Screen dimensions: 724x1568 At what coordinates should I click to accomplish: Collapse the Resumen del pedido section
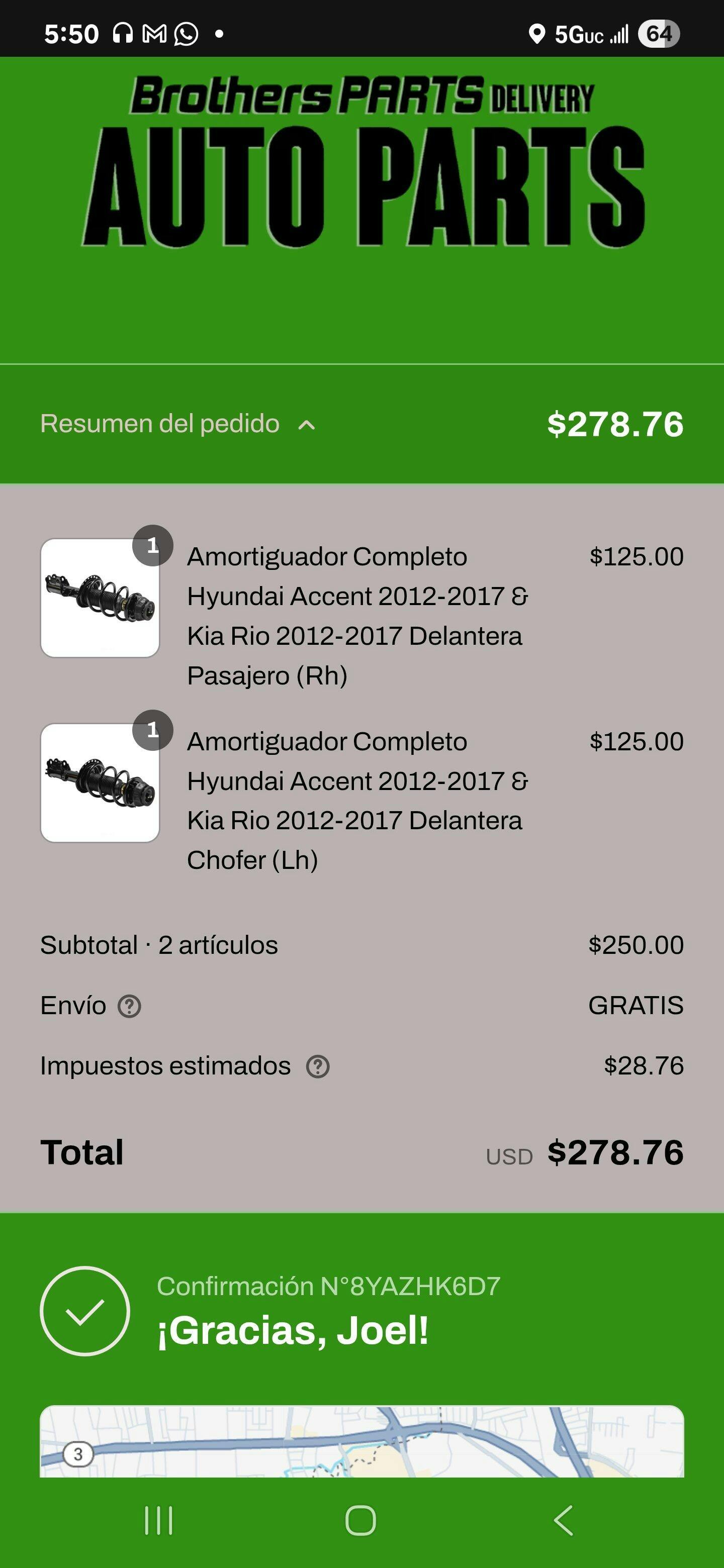306,425
